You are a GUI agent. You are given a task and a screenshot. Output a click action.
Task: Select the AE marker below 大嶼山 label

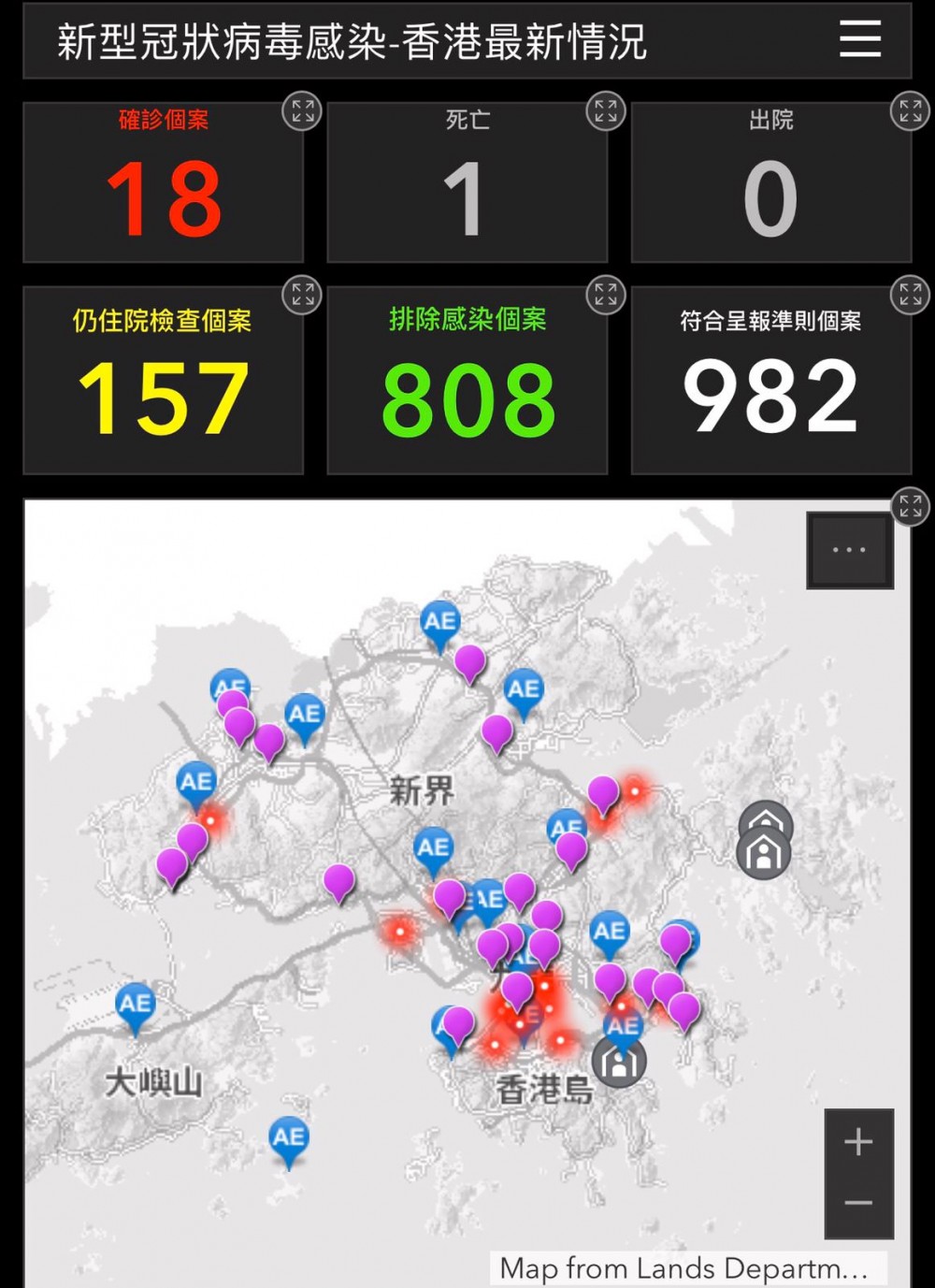coord(288,1139)
